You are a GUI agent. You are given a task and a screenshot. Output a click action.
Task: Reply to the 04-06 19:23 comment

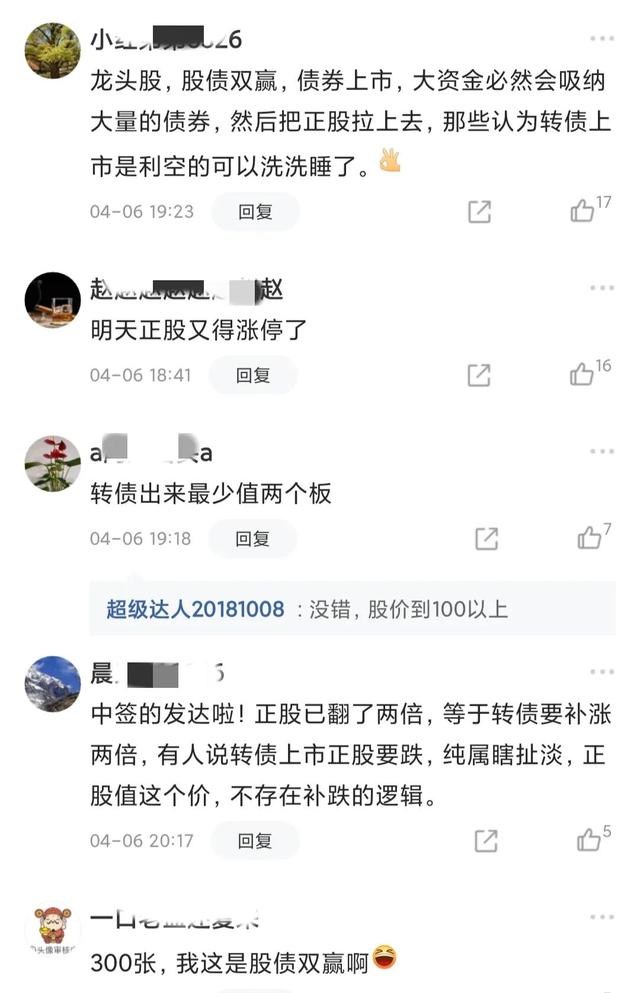tap(255, 211)
